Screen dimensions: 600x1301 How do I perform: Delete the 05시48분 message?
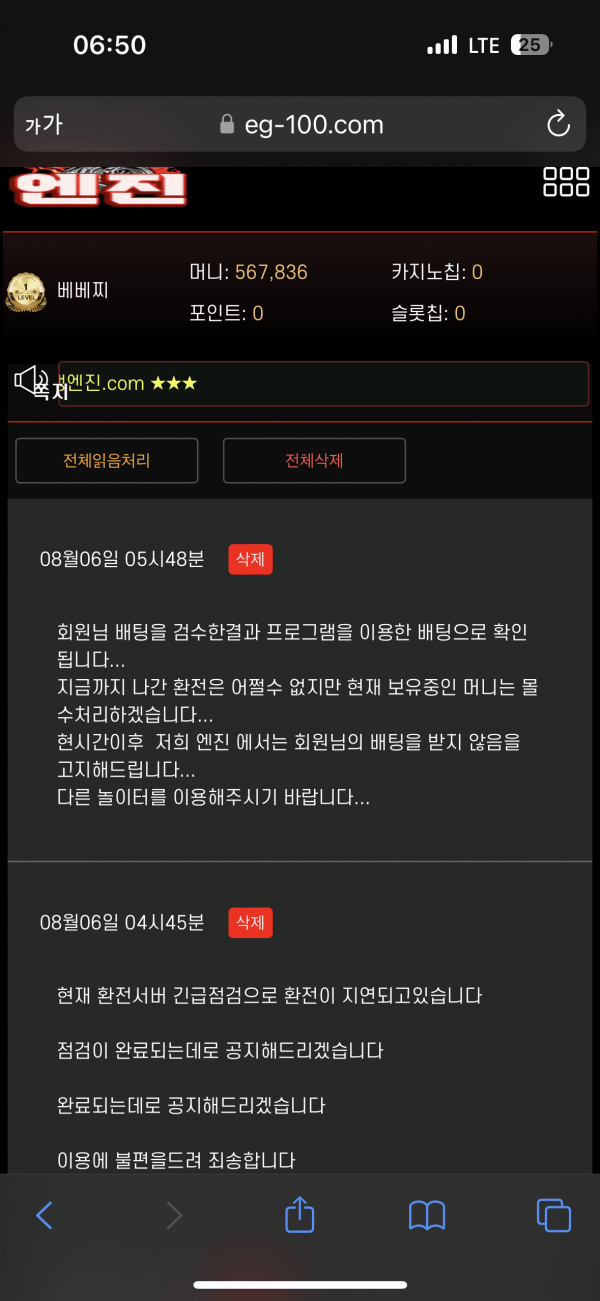pyautogui.click(x=250, y=560)
